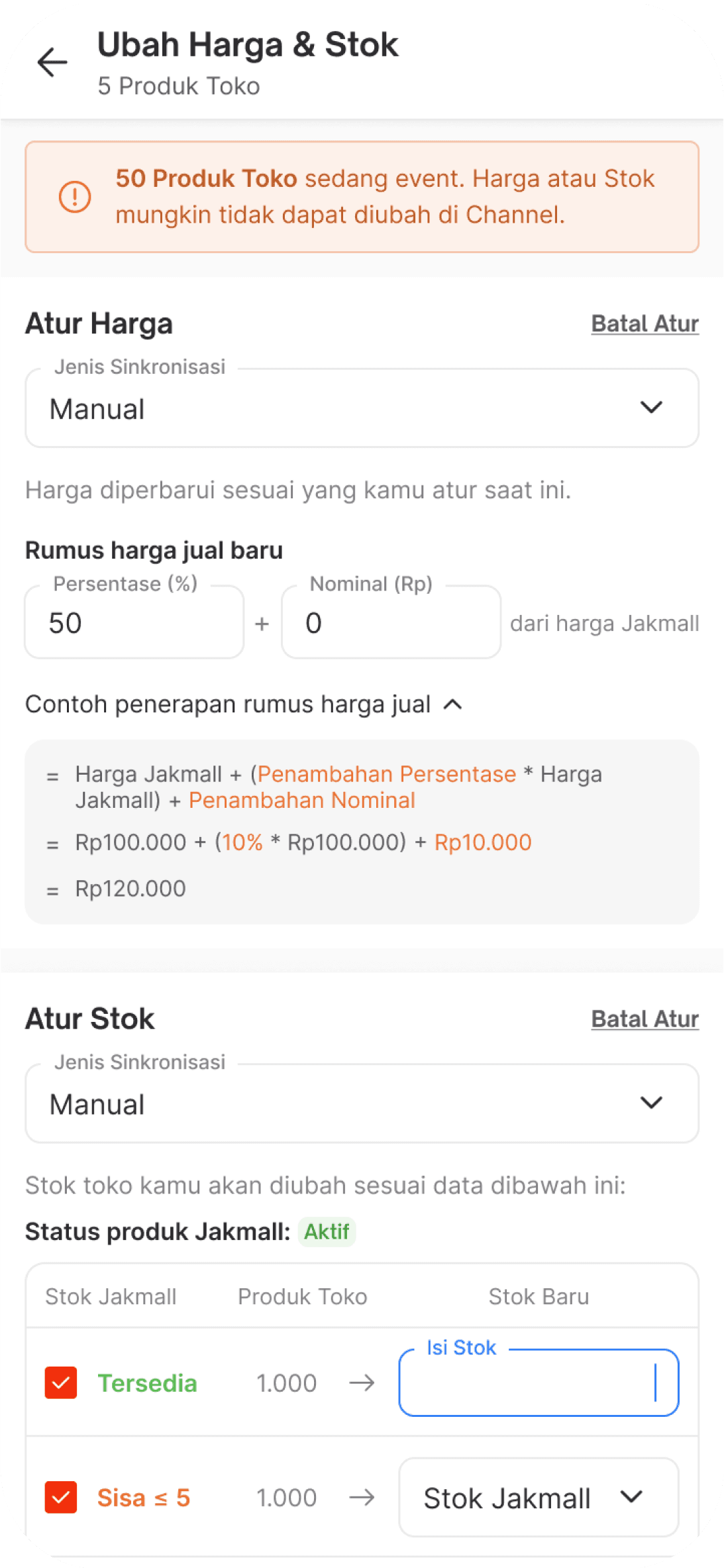Focus the Isi Stok input field
724x1568 pixels.
tap(539, 1382)
